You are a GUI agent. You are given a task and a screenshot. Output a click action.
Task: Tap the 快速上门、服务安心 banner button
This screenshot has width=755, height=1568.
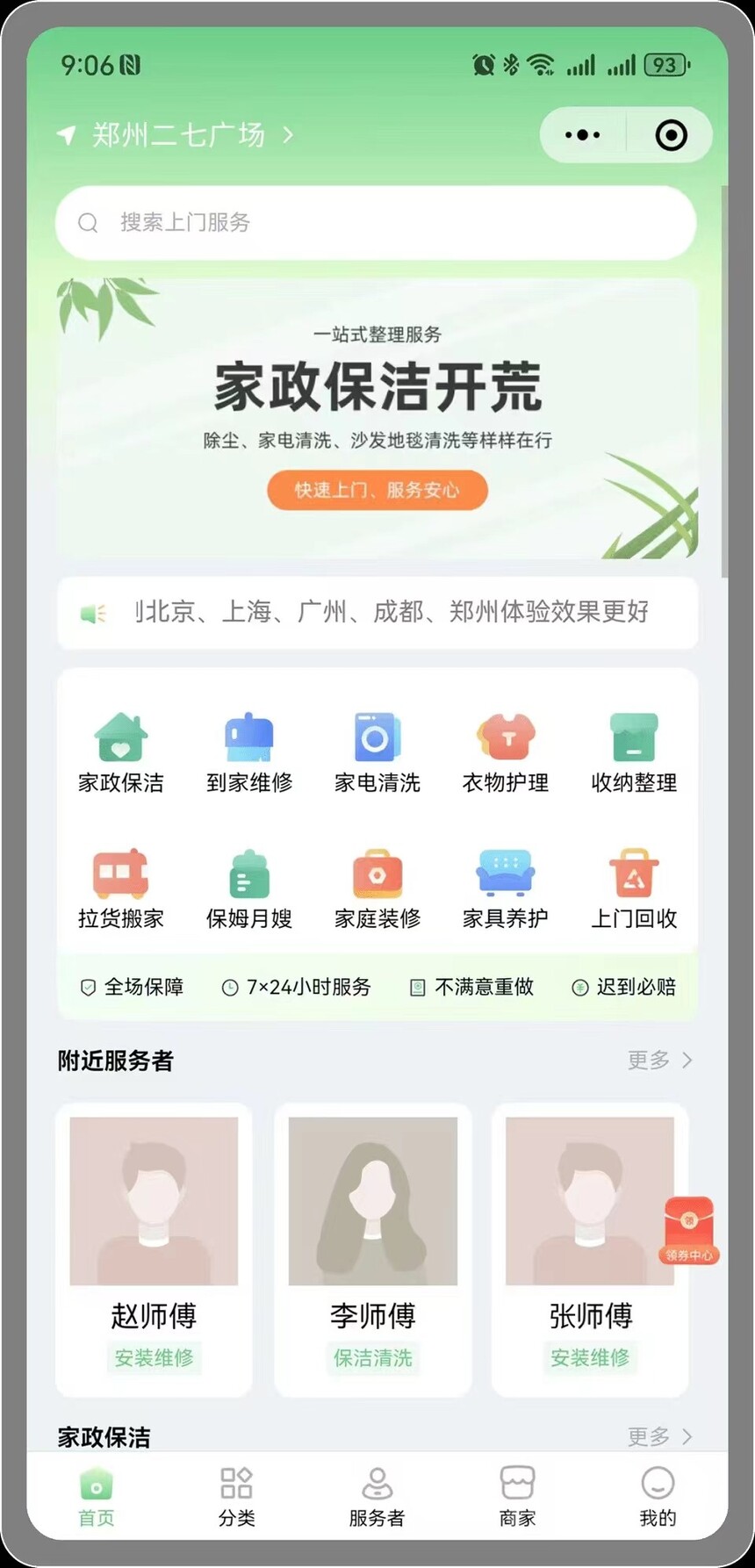[377, 490]
